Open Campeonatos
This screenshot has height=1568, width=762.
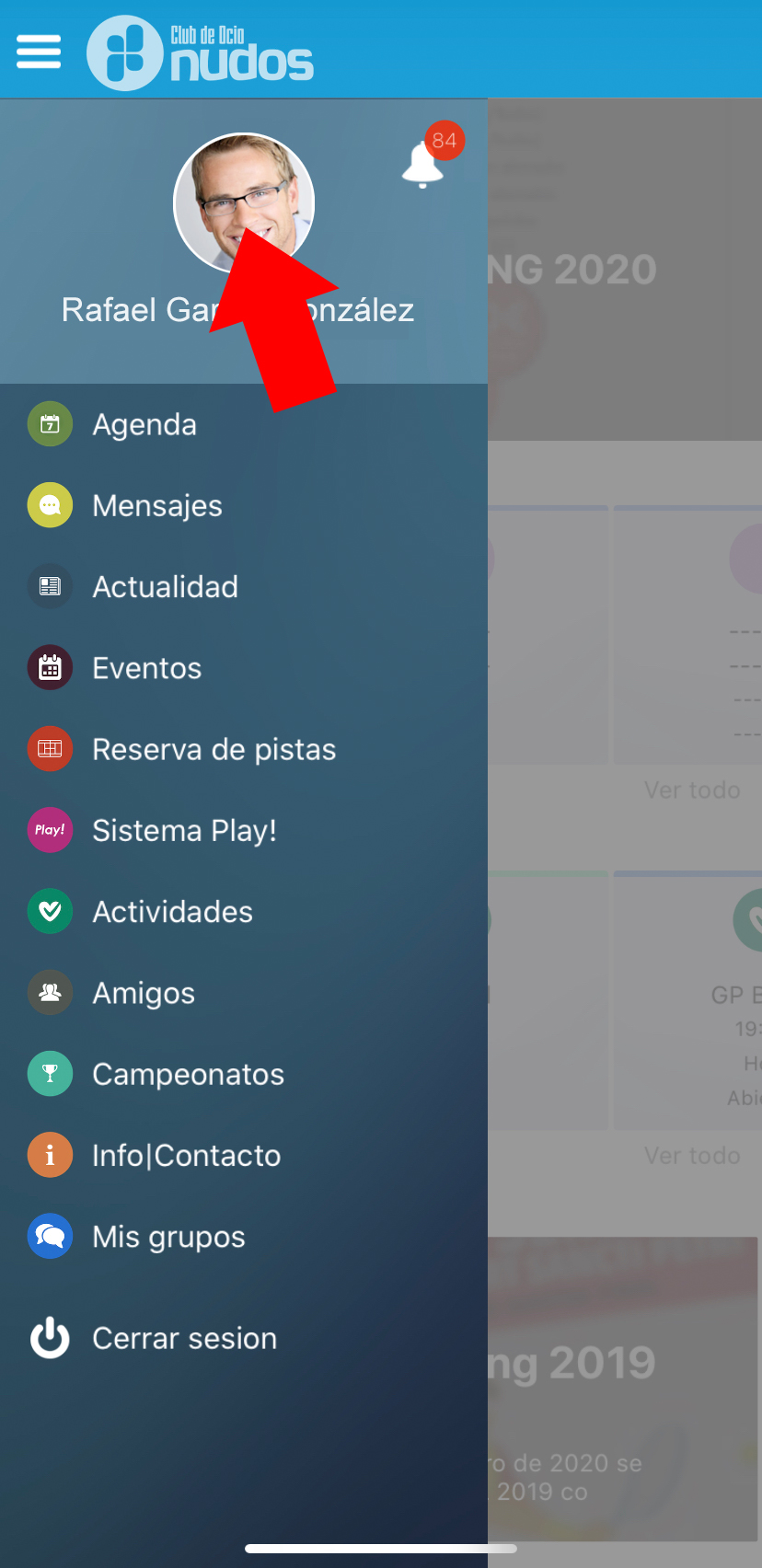click(244, 1074)
